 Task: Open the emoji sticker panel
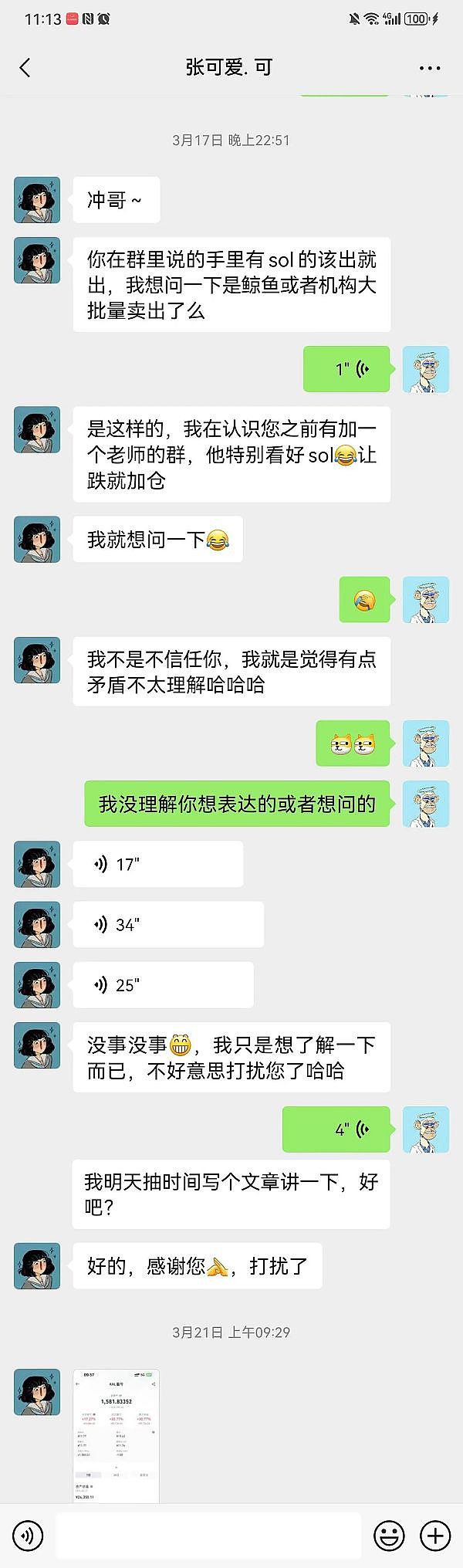(389, 1536)
